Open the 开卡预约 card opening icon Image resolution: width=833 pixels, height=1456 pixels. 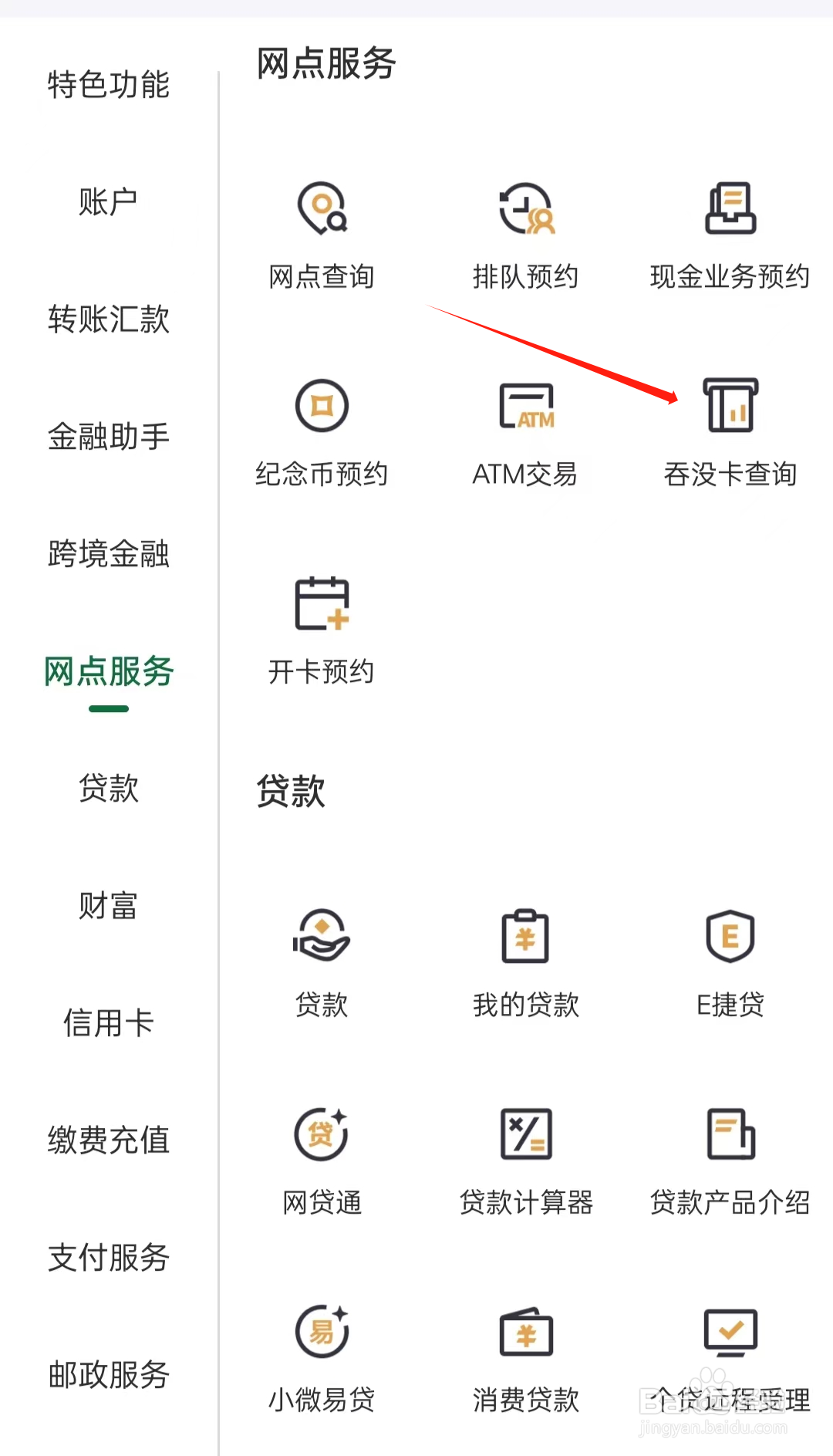[320, 606]
